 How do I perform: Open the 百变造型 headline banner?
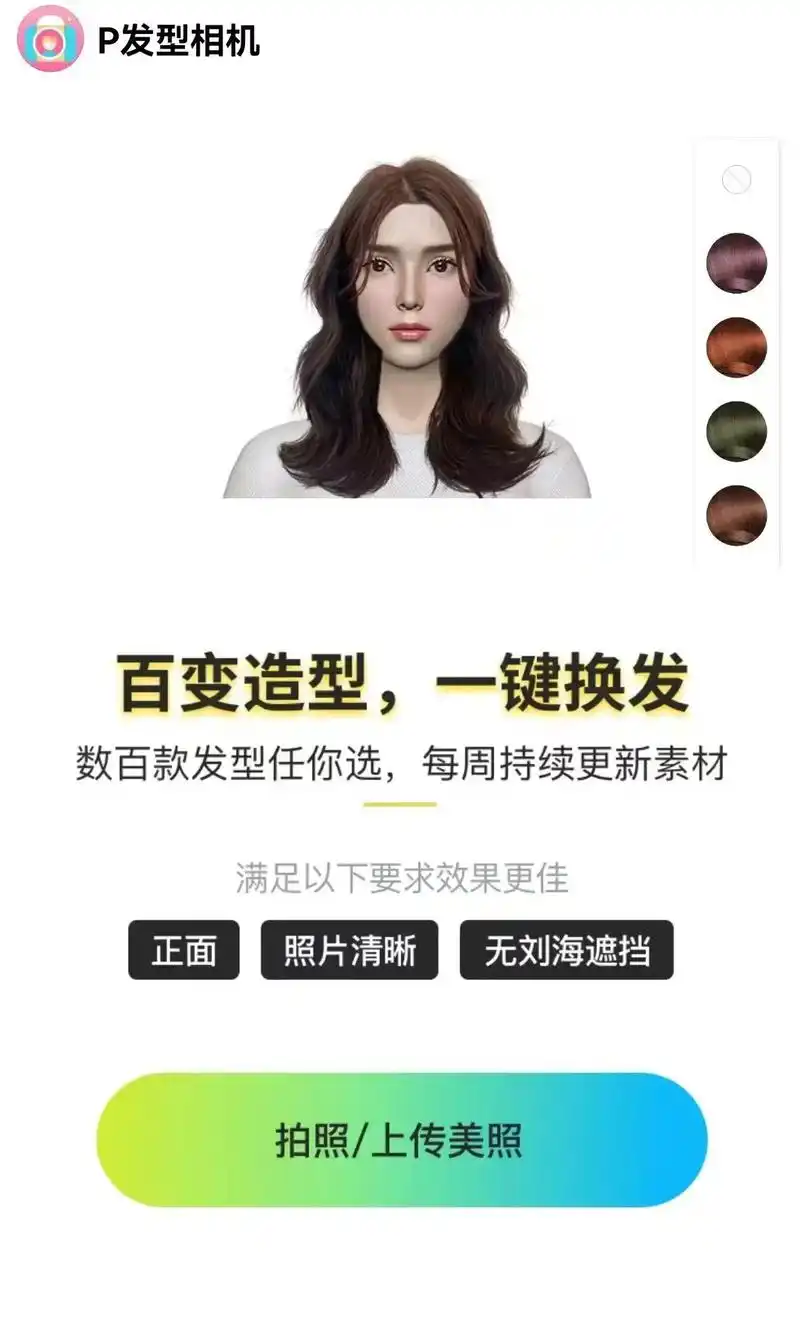400,685
